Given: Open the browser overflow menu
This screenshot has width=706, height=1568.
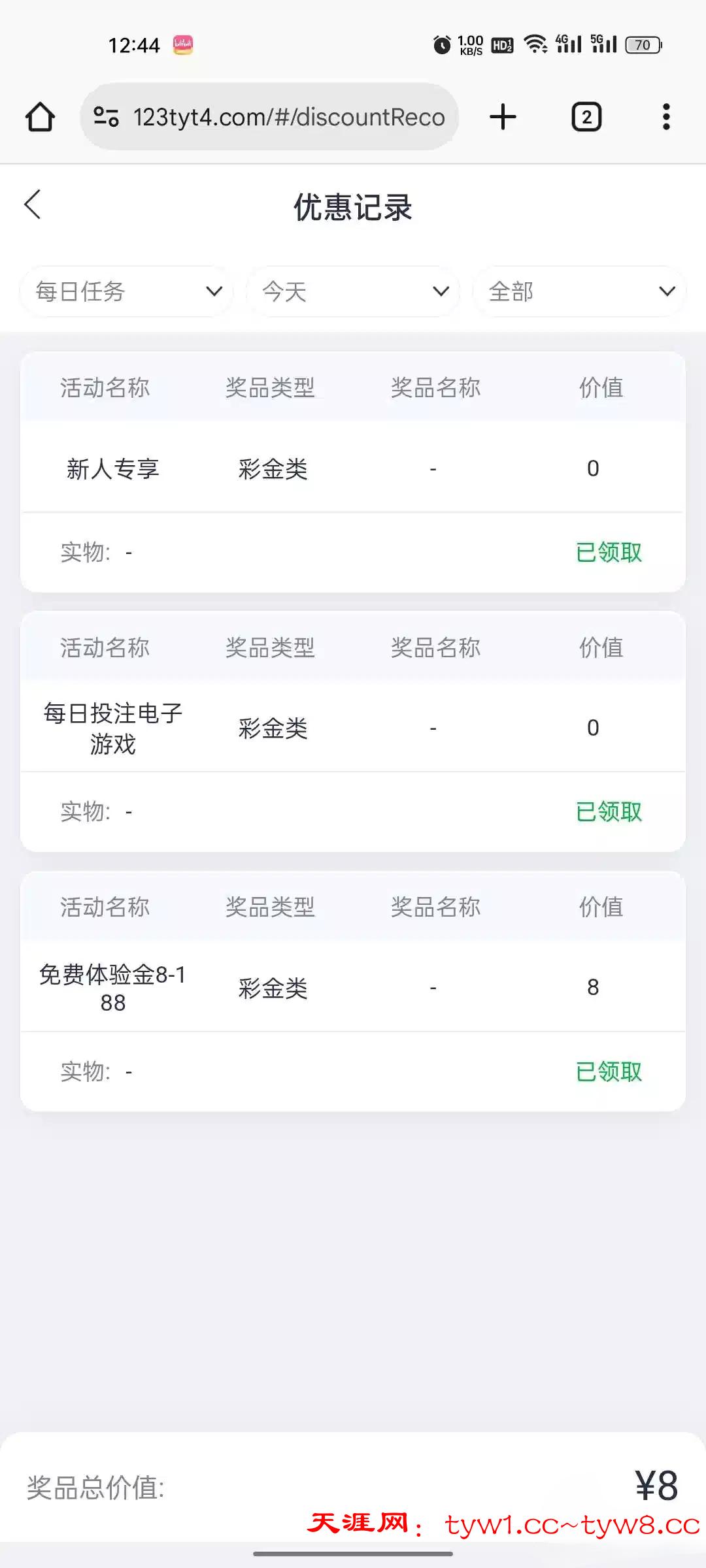Looking at the screenshot, I should [666, 118].
